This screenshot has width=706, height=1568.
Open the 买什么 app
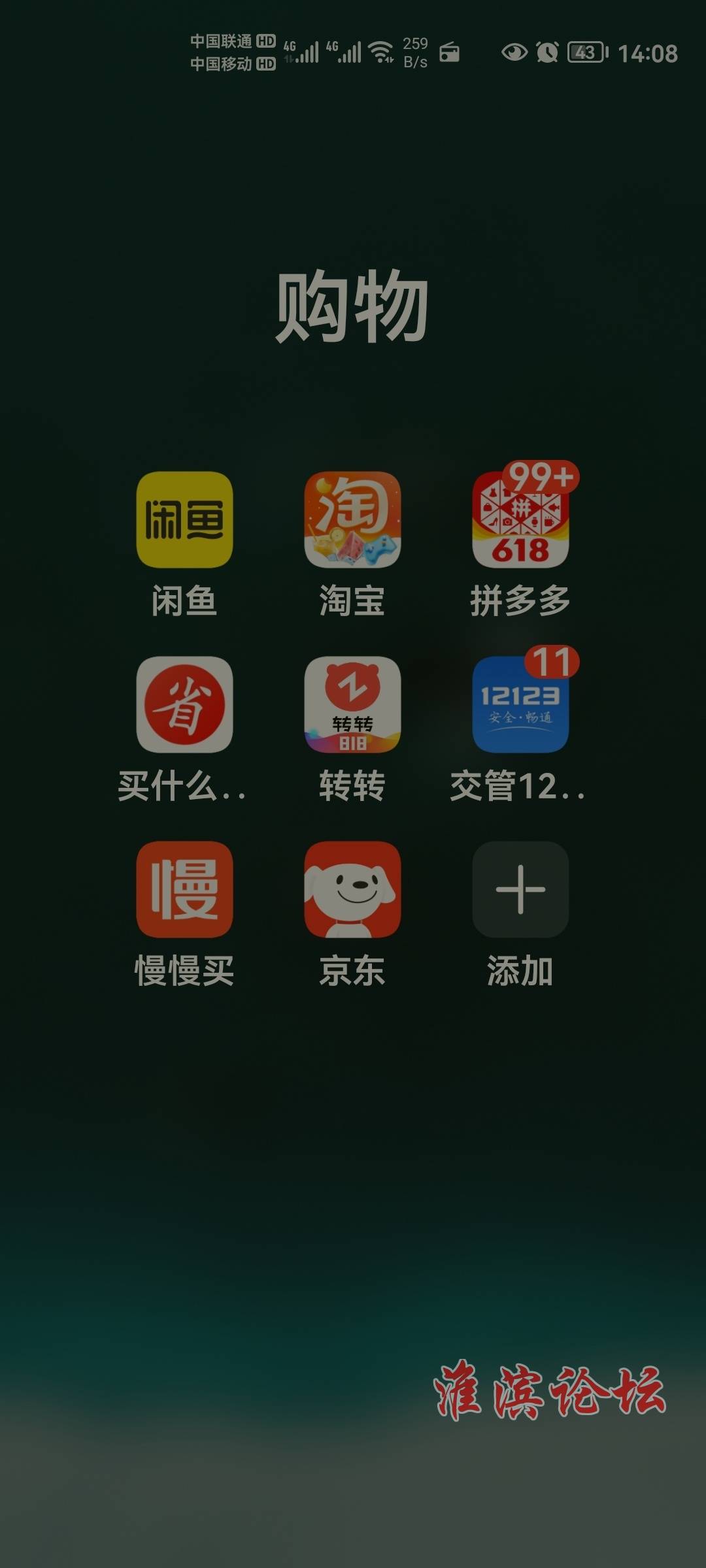pos(184,704)
